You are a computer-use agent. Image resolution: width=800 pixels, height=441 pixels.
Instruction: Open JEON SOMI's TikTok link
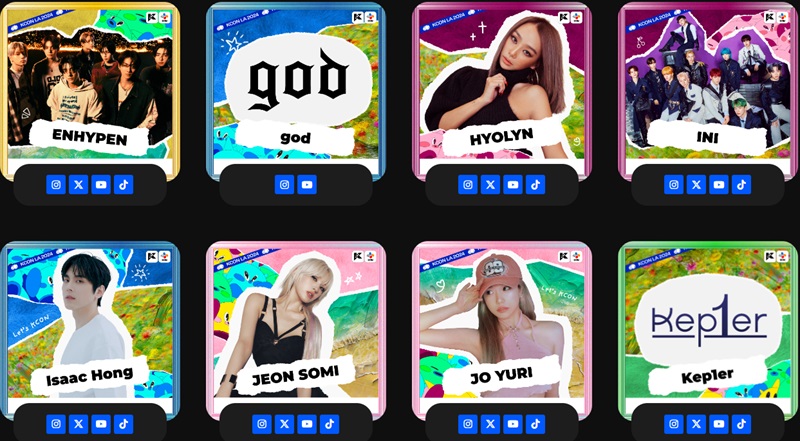tap(329, 424)
